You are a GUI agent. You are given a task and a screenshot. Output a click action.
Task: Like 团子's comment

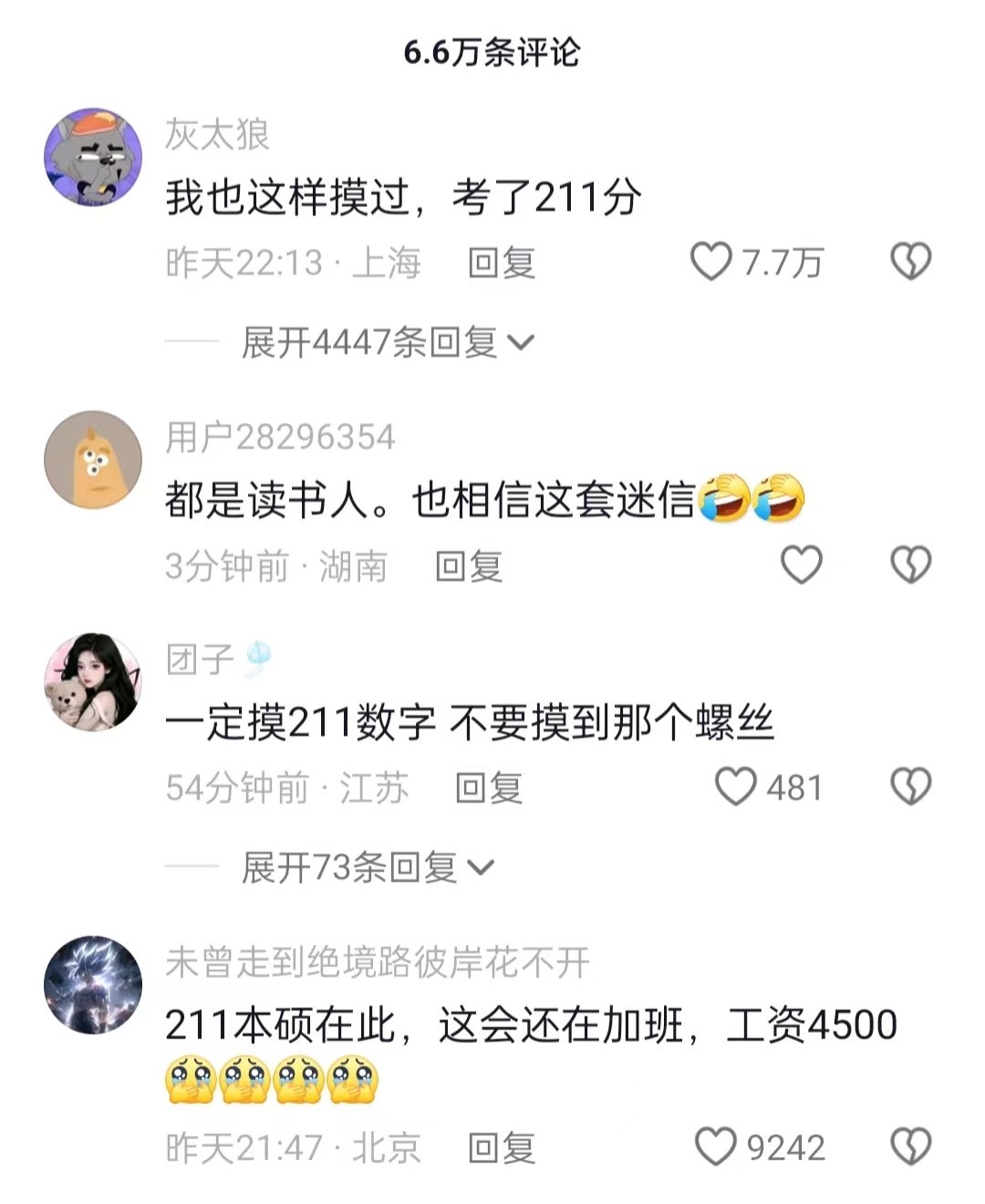coord(735,786)
